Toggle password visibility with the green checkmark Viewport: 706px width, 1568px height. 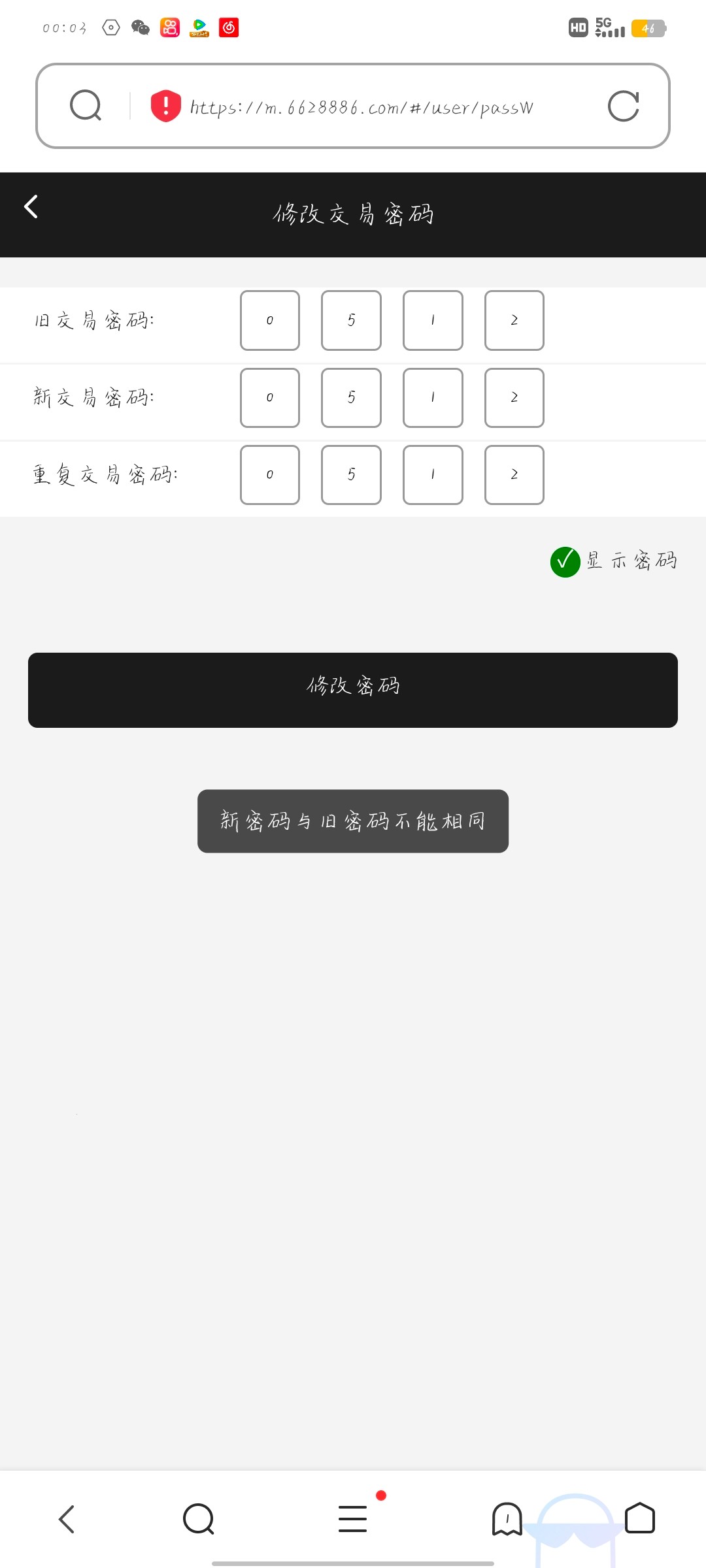pos(566,561)
